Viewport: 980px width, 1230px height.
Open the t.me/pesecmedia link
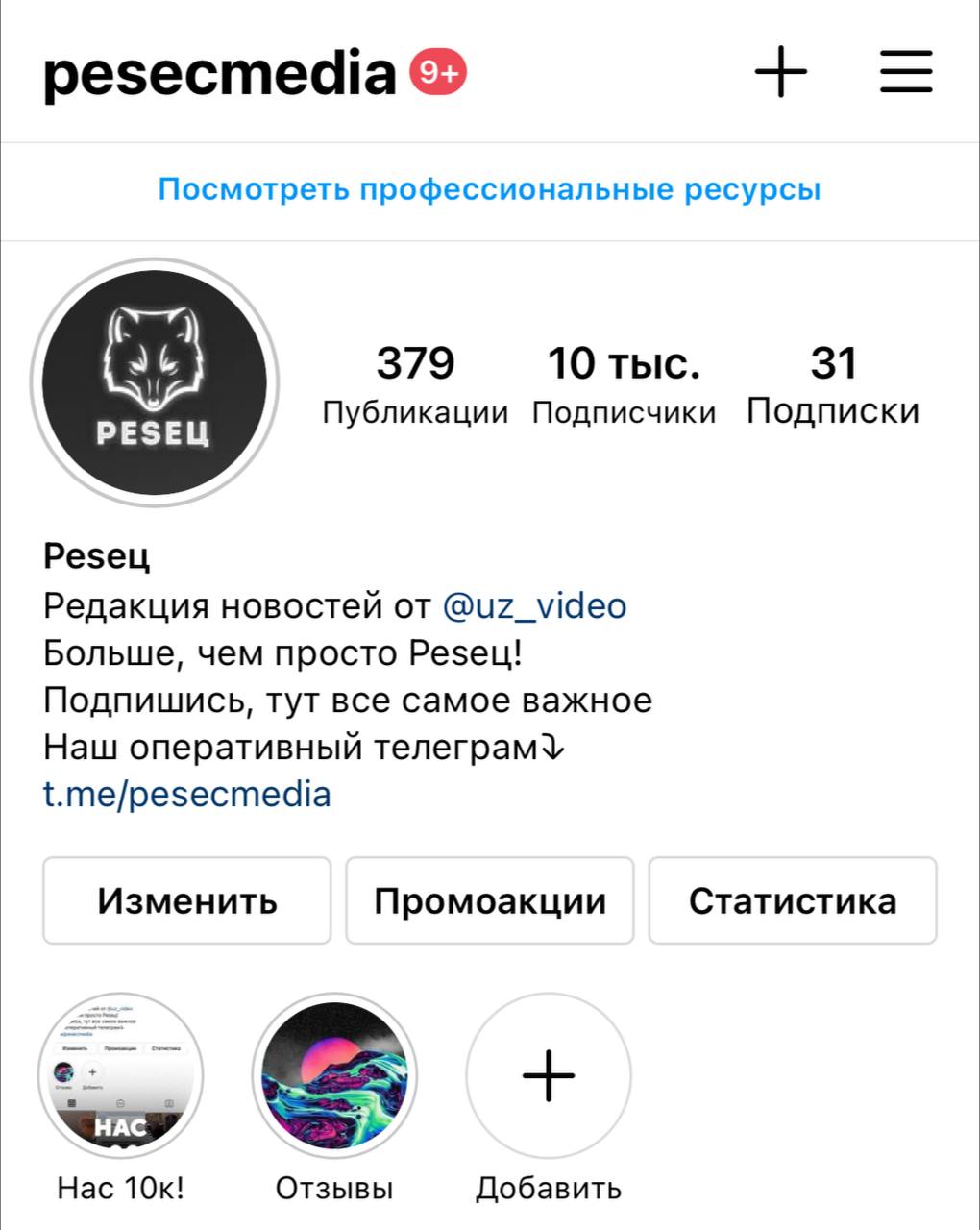pyautogui.click(x=187, y=795)
